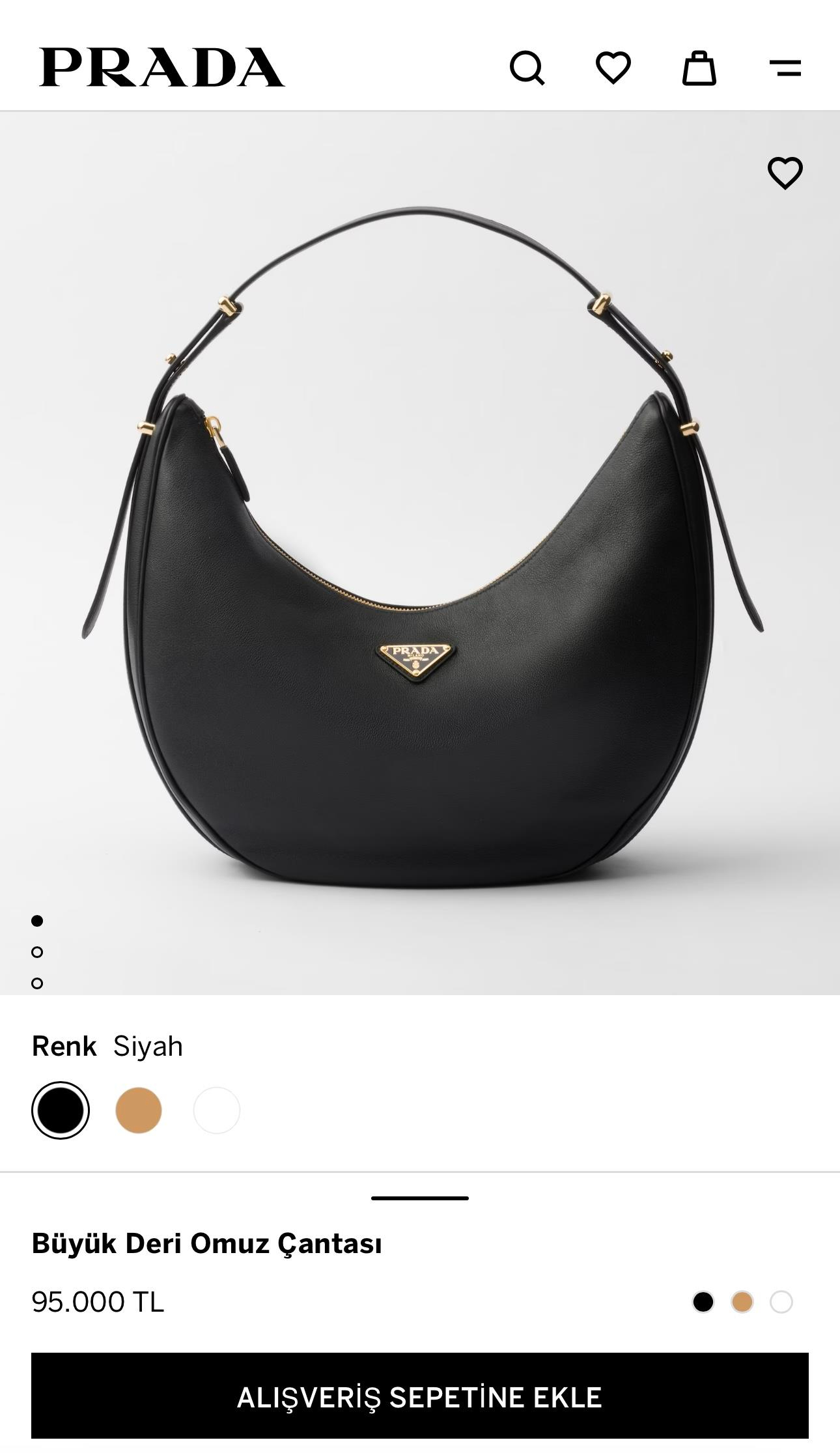The width and height of the screenshot is (840, 1453).
Task: Tap ALIŞVERİŞ SEPETİNE EKLE button
Action: click(x=420, y=1398)
